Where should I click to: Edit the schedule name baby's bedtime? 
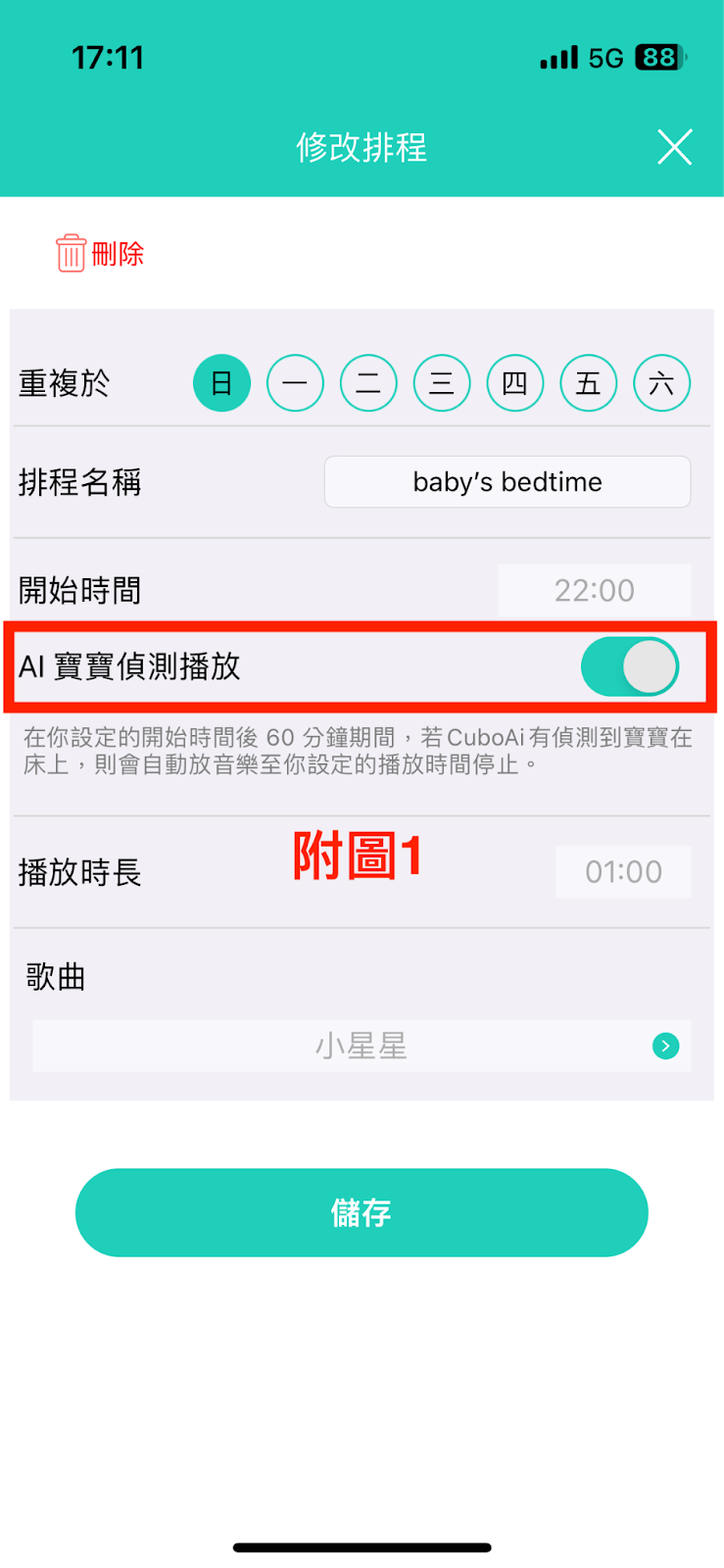point(507,482)
